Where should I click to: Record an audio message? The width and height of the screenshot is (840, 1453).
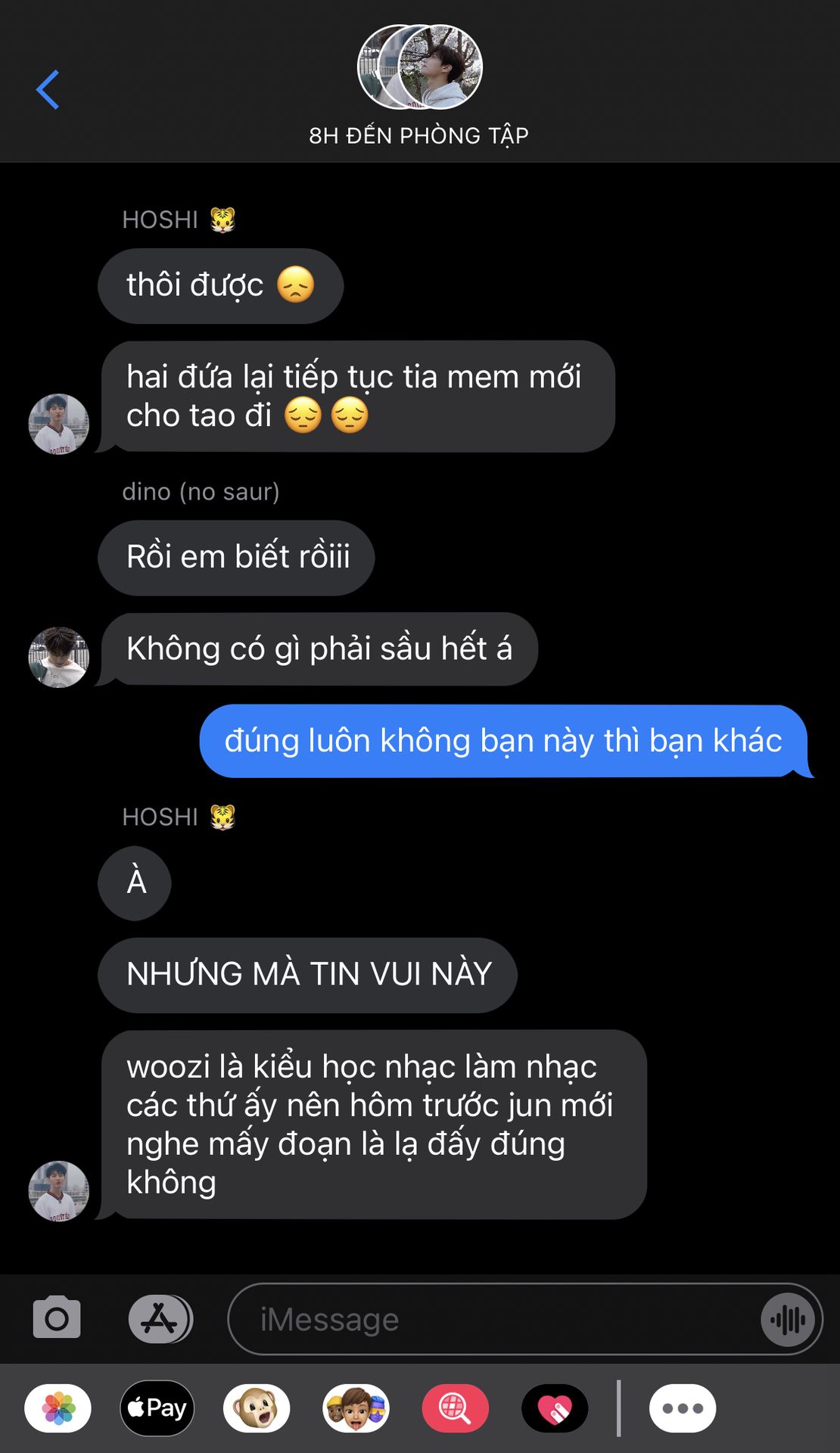(x=788, y=1320)
